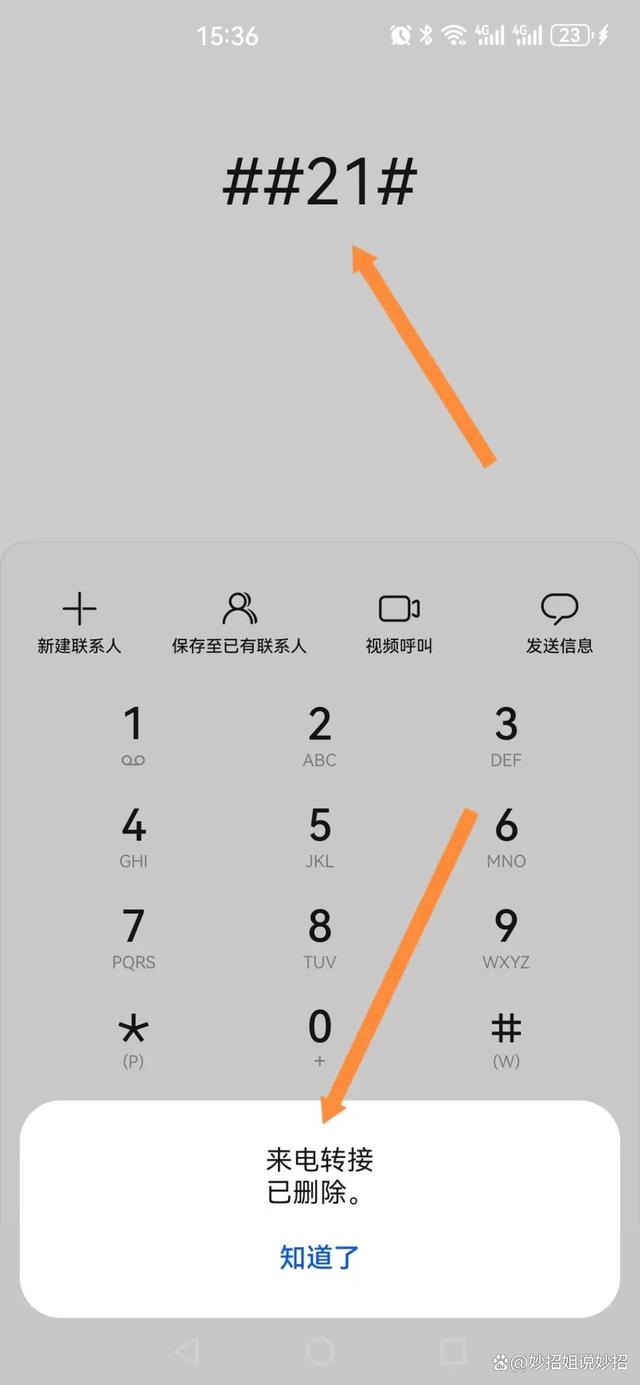Image resolution: width=640 pixels, height=1385 pixels.
Task: Open 发送信息 to send a message
Action: 559,623
